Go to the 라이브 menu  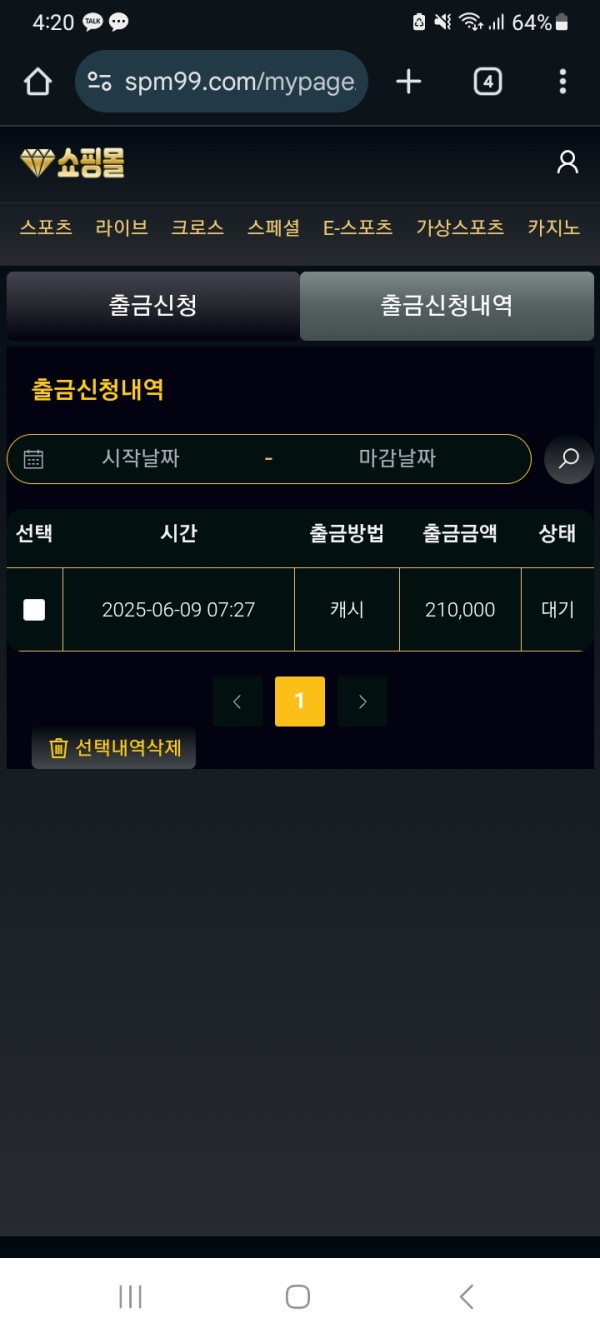pos(122,228)
